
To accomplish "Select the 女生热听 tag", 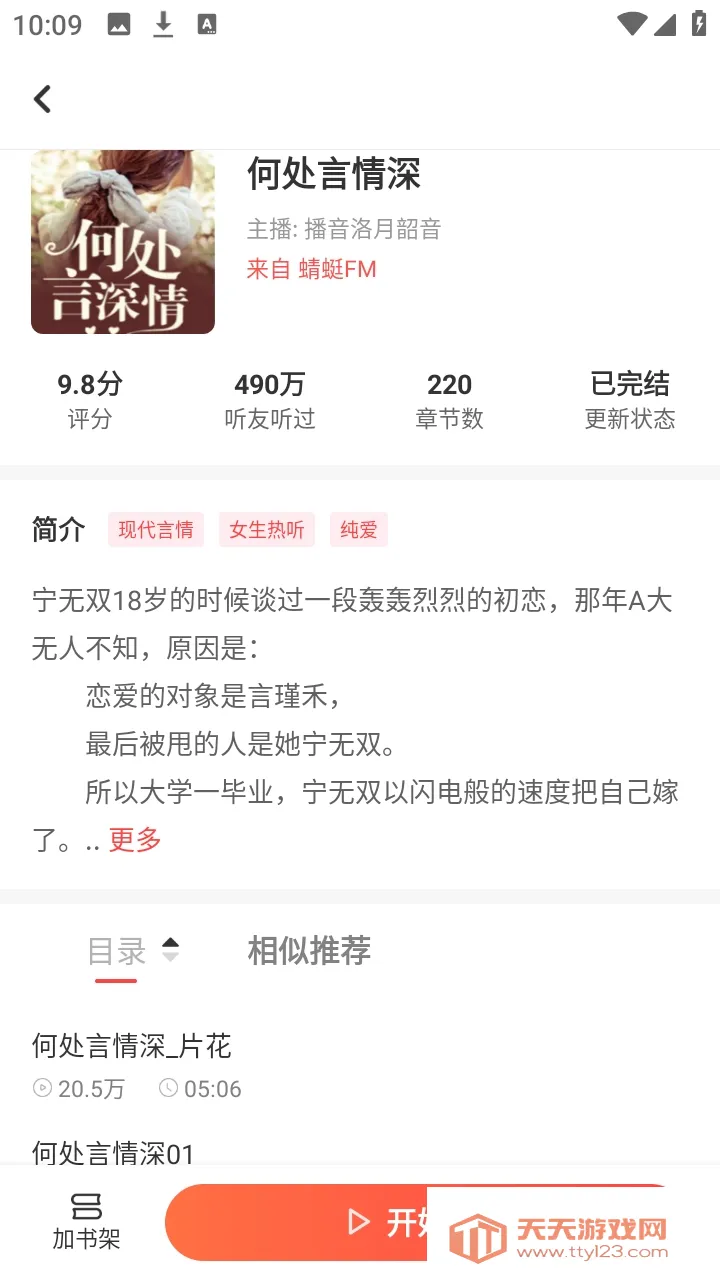I will coord(267,530).
